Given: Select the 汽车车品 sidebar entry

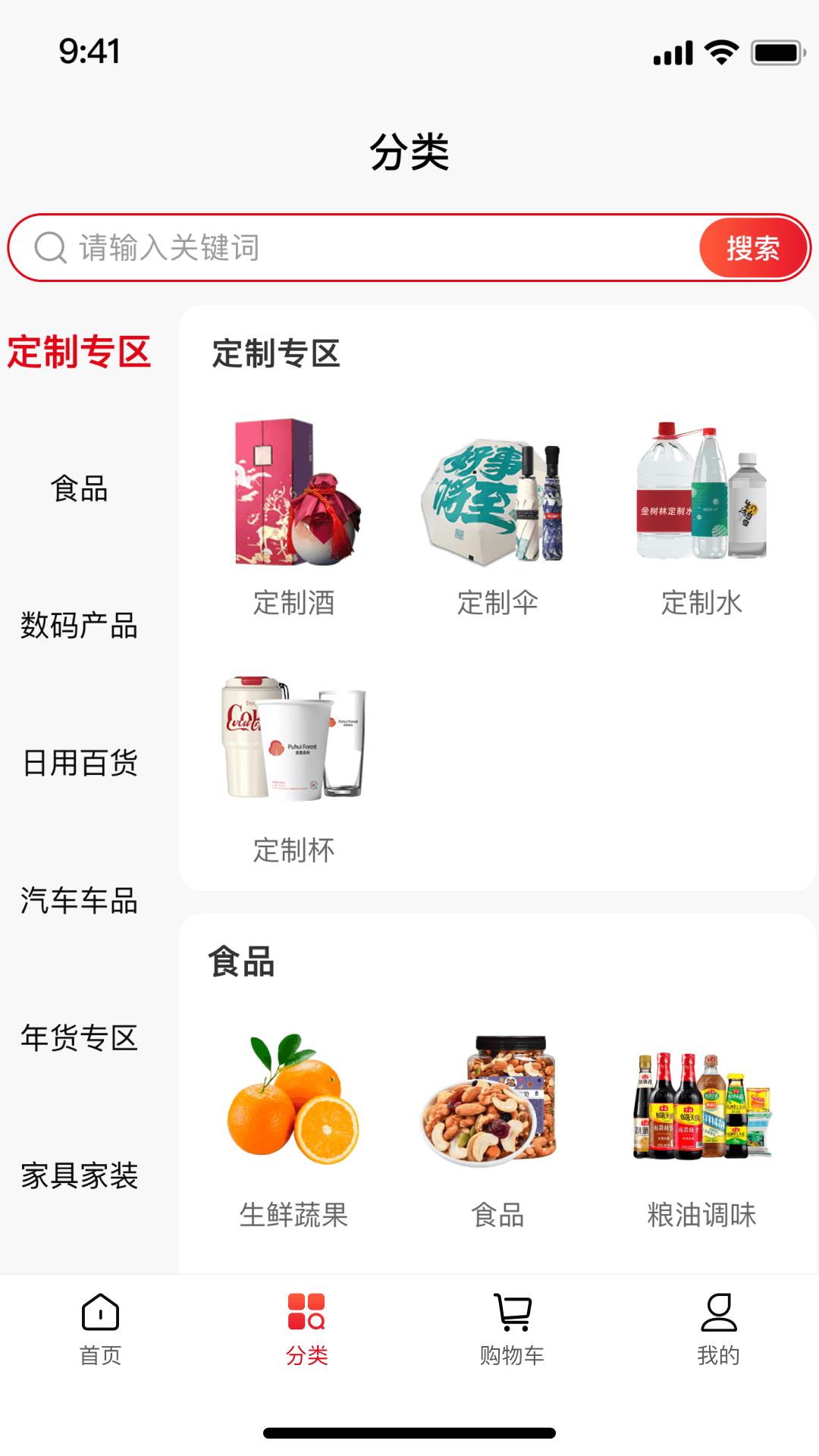Looking at the screenshot, I should [80, 902].
